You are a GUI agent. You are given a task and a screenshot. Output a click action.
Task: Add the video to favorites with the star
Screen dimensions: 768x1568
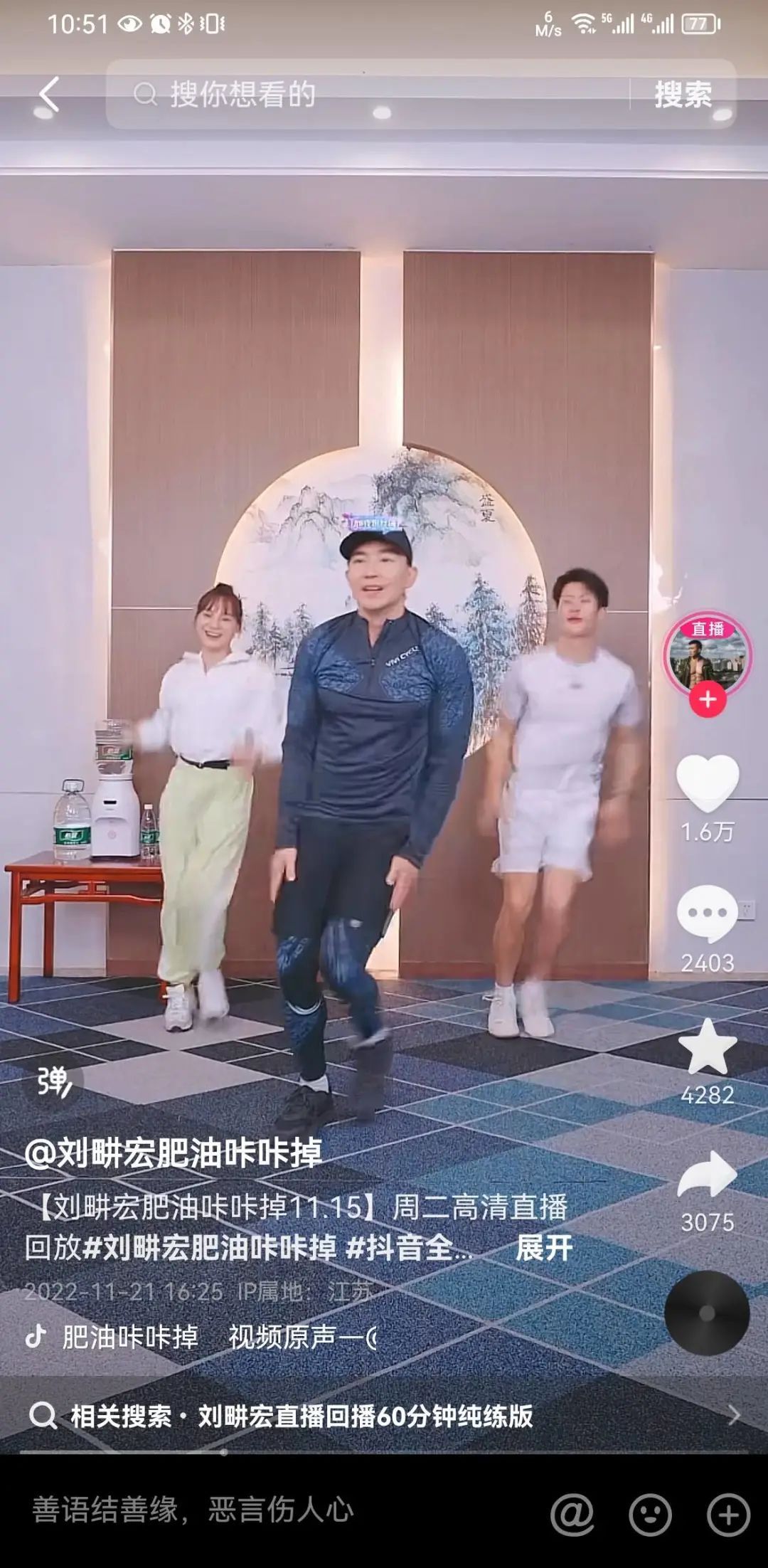pos(707,1047)
